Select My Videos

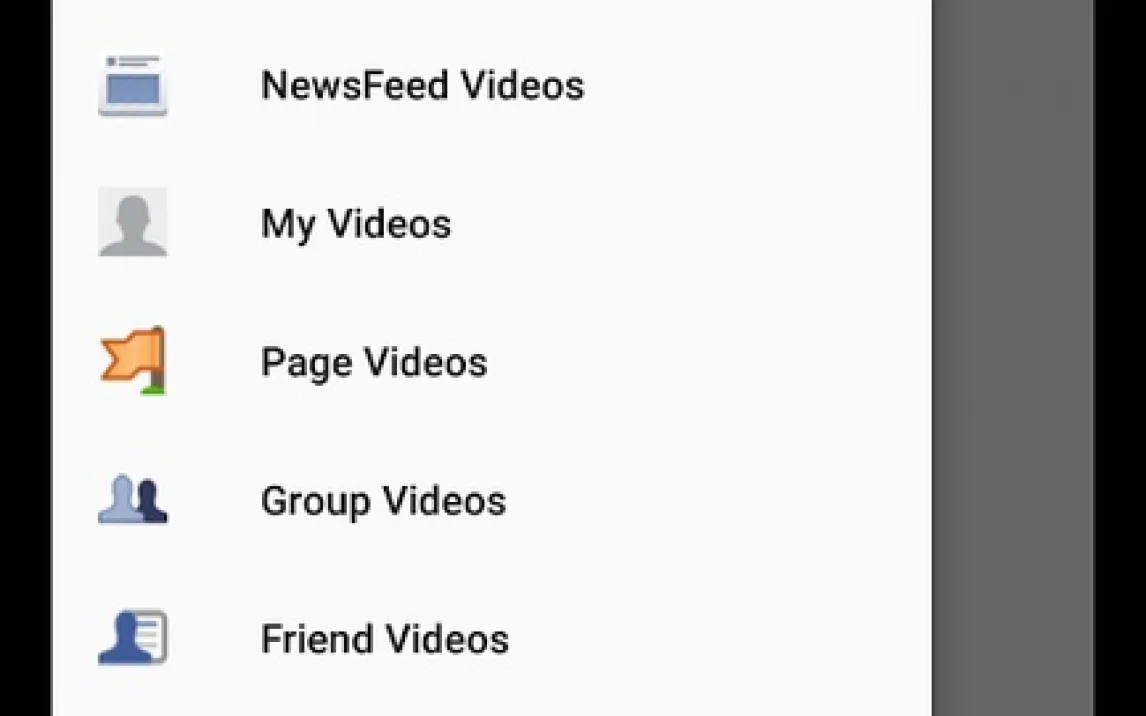click(356, 224)
